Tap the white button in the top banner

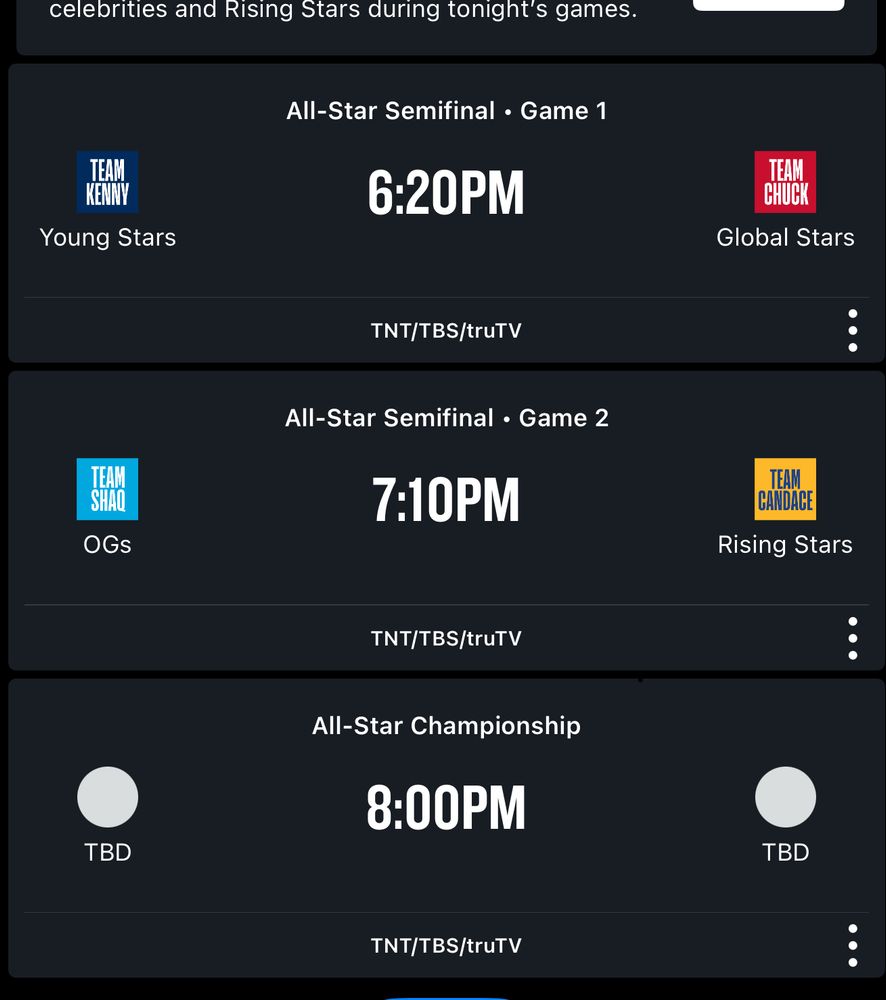(x=769, y=5)
